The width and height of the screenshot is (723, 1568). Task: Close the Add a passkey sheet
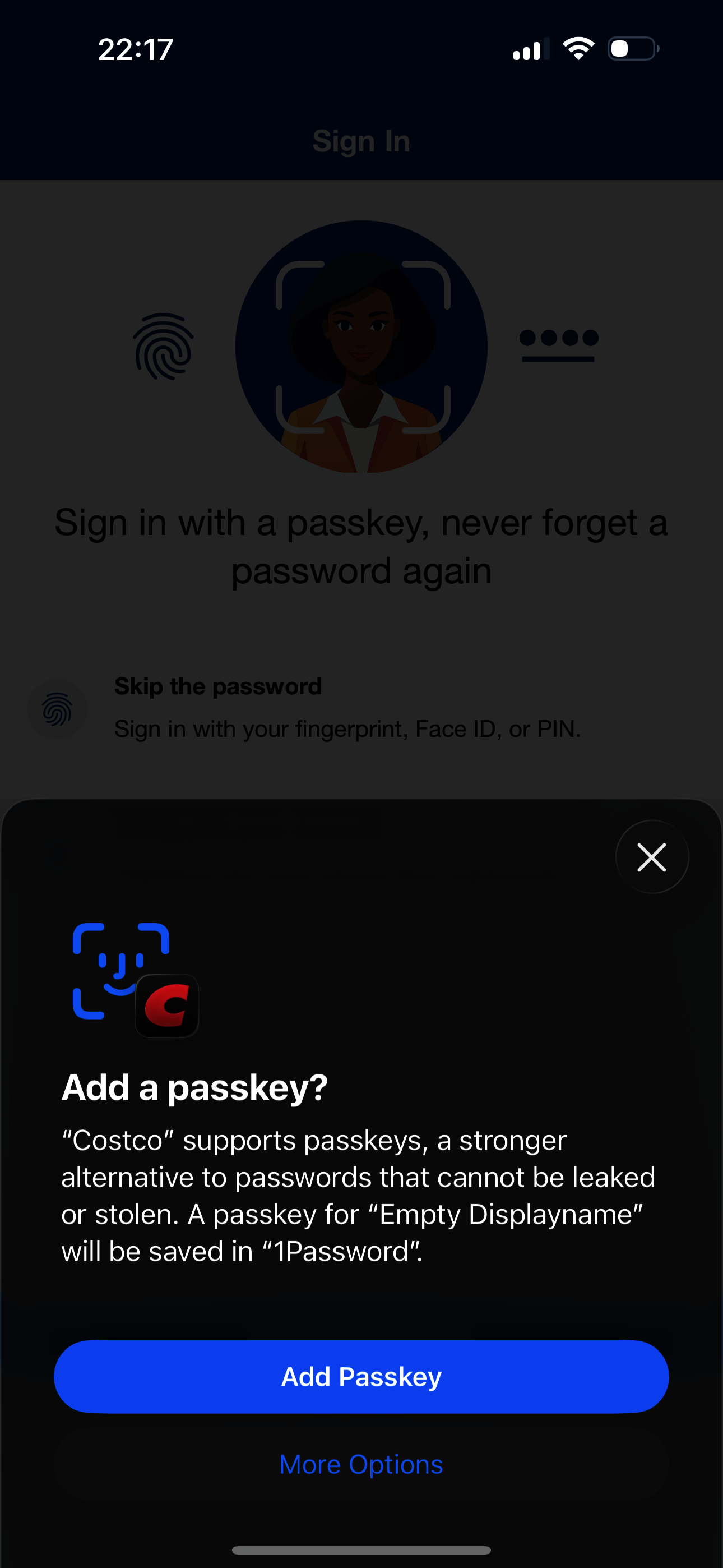[x=652, y=857]
